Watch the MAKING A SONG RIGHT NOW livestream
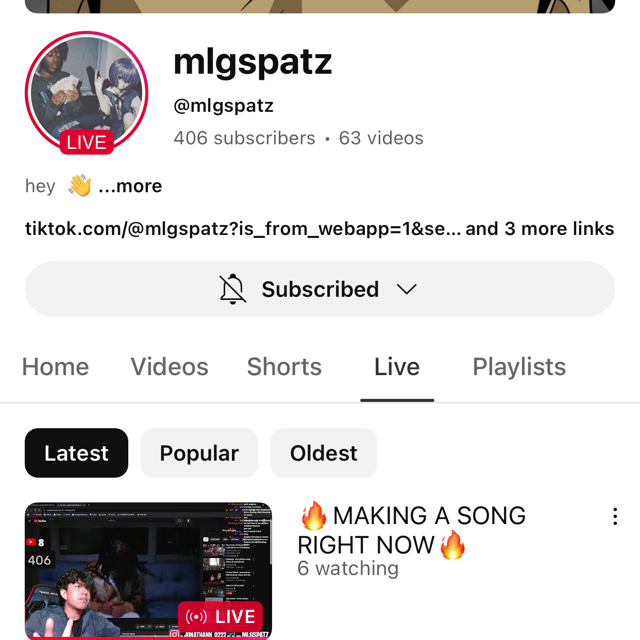This screenshot has width=640, height=640. click(x=148, y=571)
